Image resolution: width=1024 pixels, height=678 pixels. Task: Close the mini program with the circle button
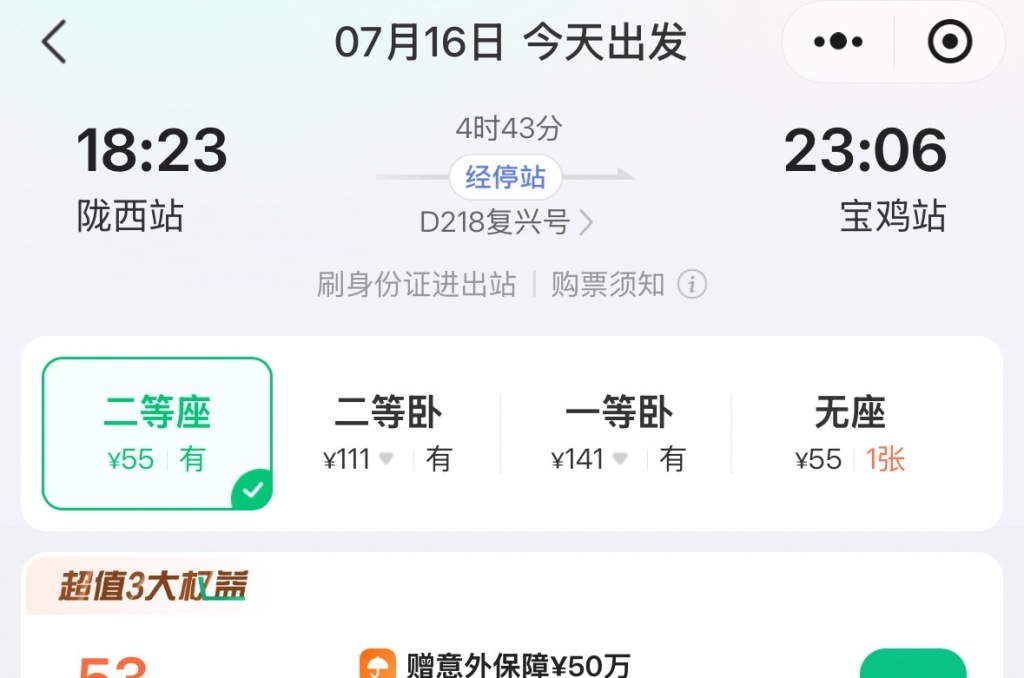[x=949, y=43]
